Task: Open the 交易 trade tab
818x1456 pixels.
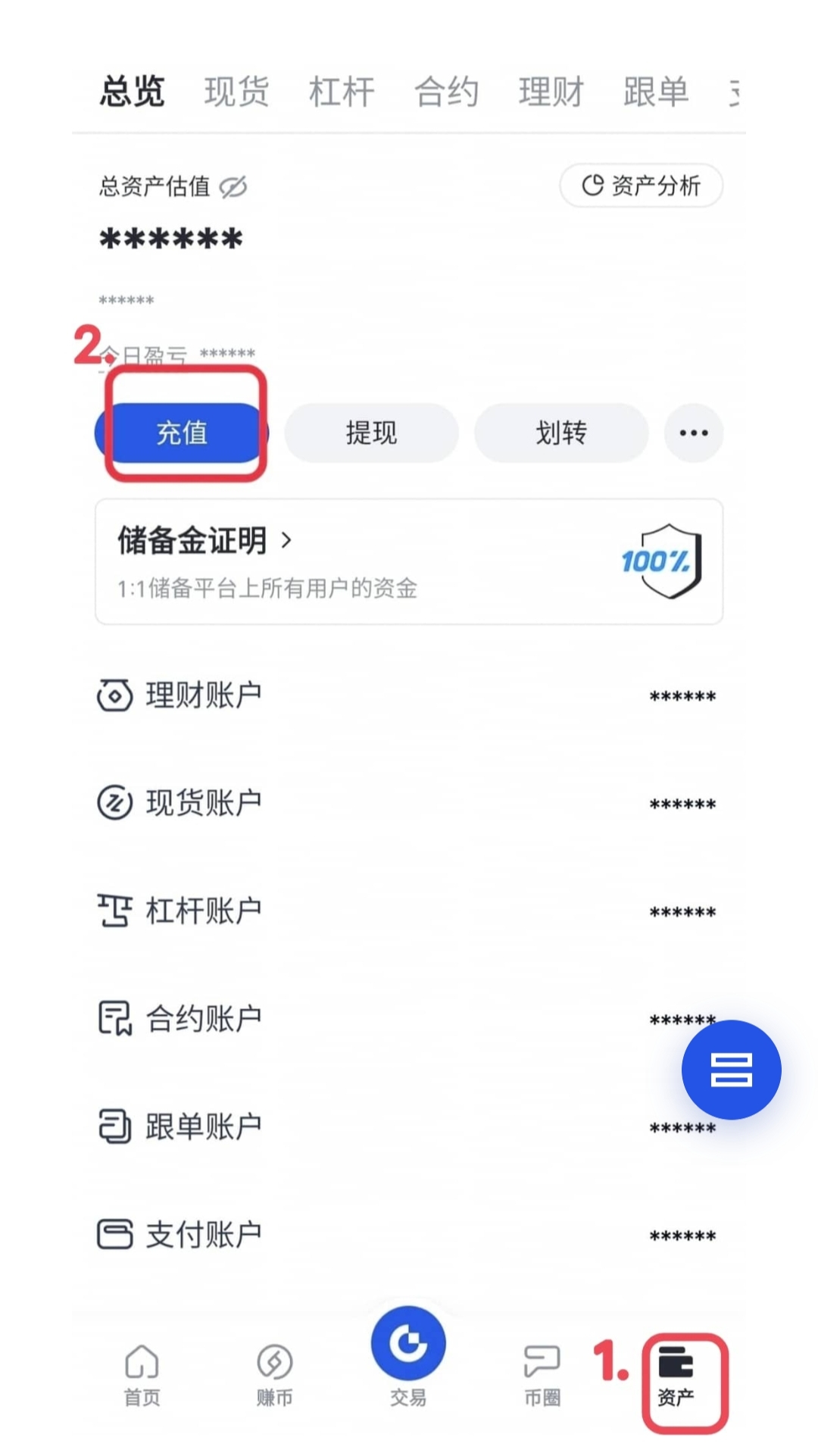Action: 408,1356
